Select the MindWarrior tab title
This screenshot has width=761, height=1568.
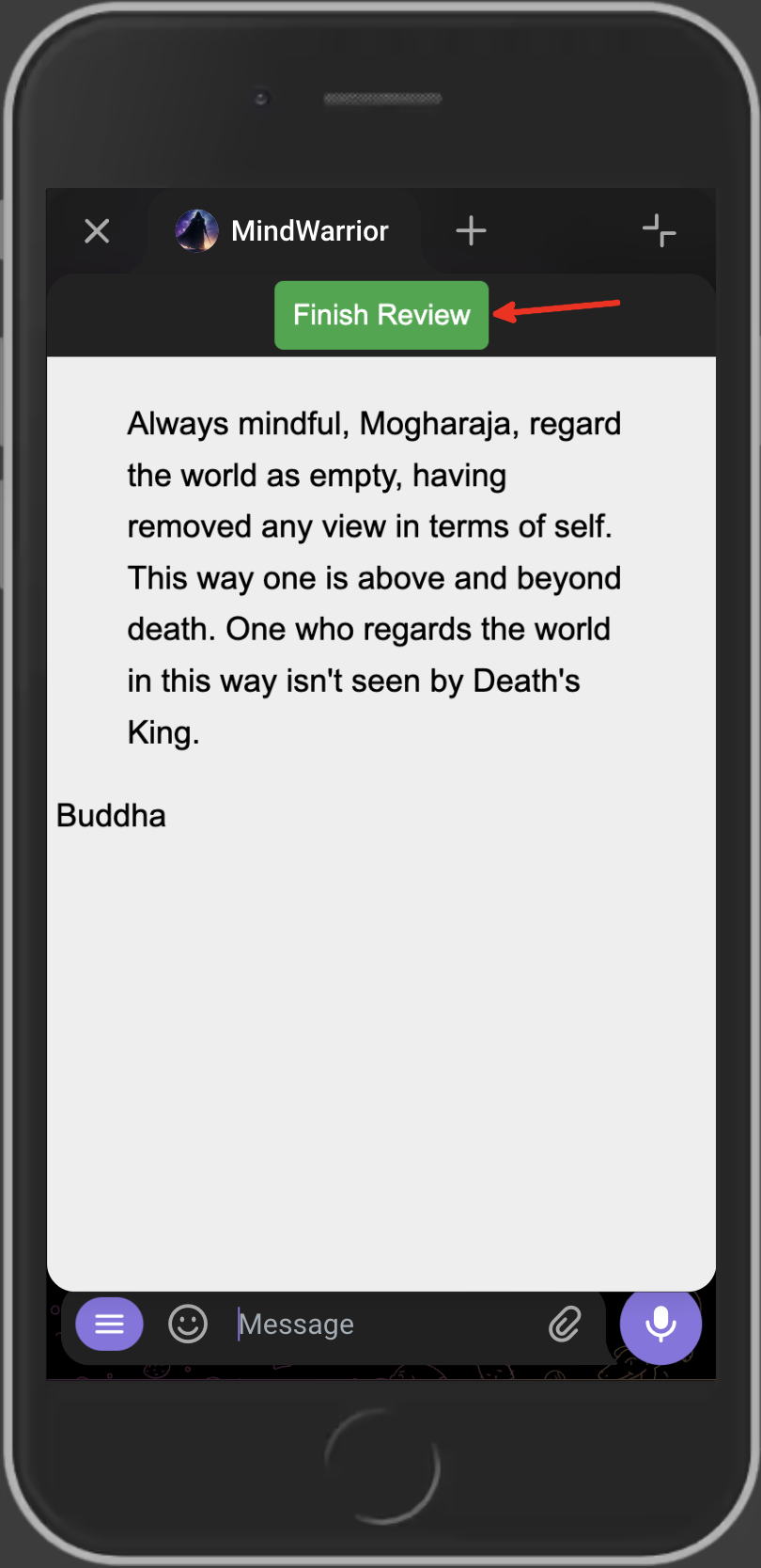309,231
